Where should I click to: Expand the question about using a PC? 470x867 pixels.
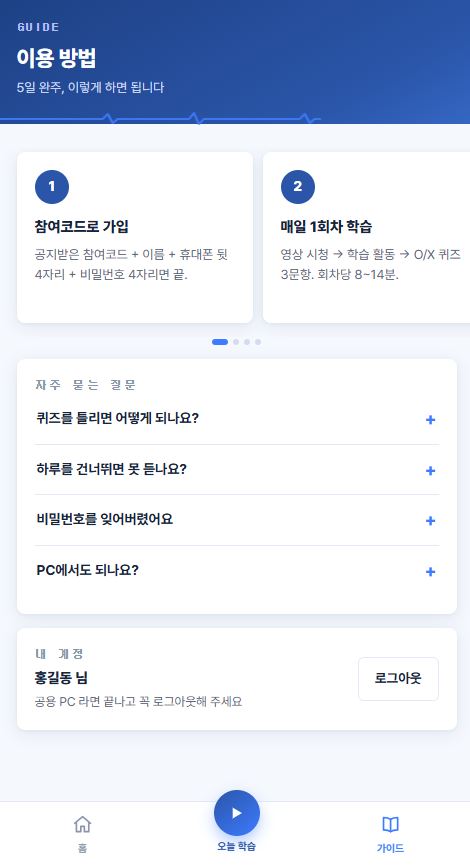pos(237,571)
